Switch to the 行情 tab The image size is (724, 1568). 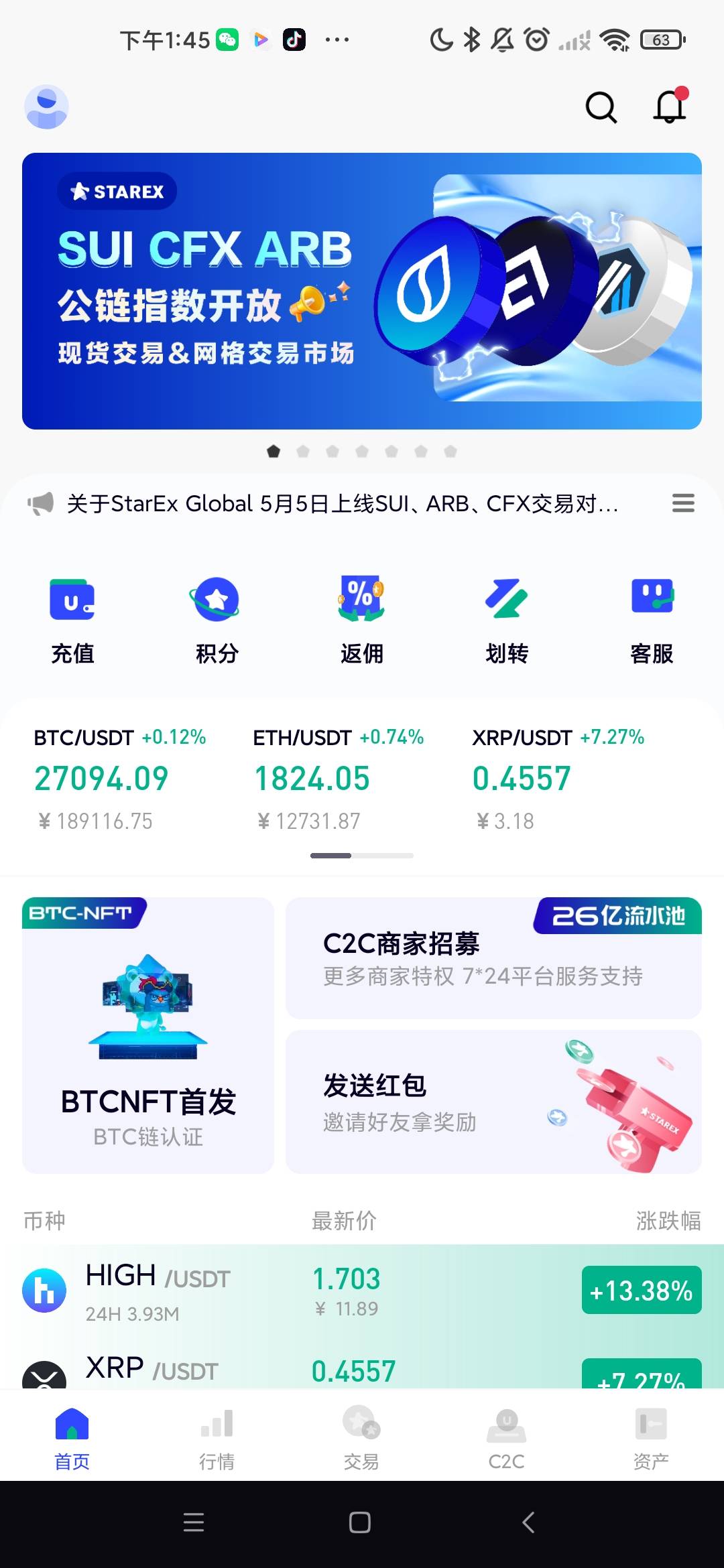[217, 1437]
